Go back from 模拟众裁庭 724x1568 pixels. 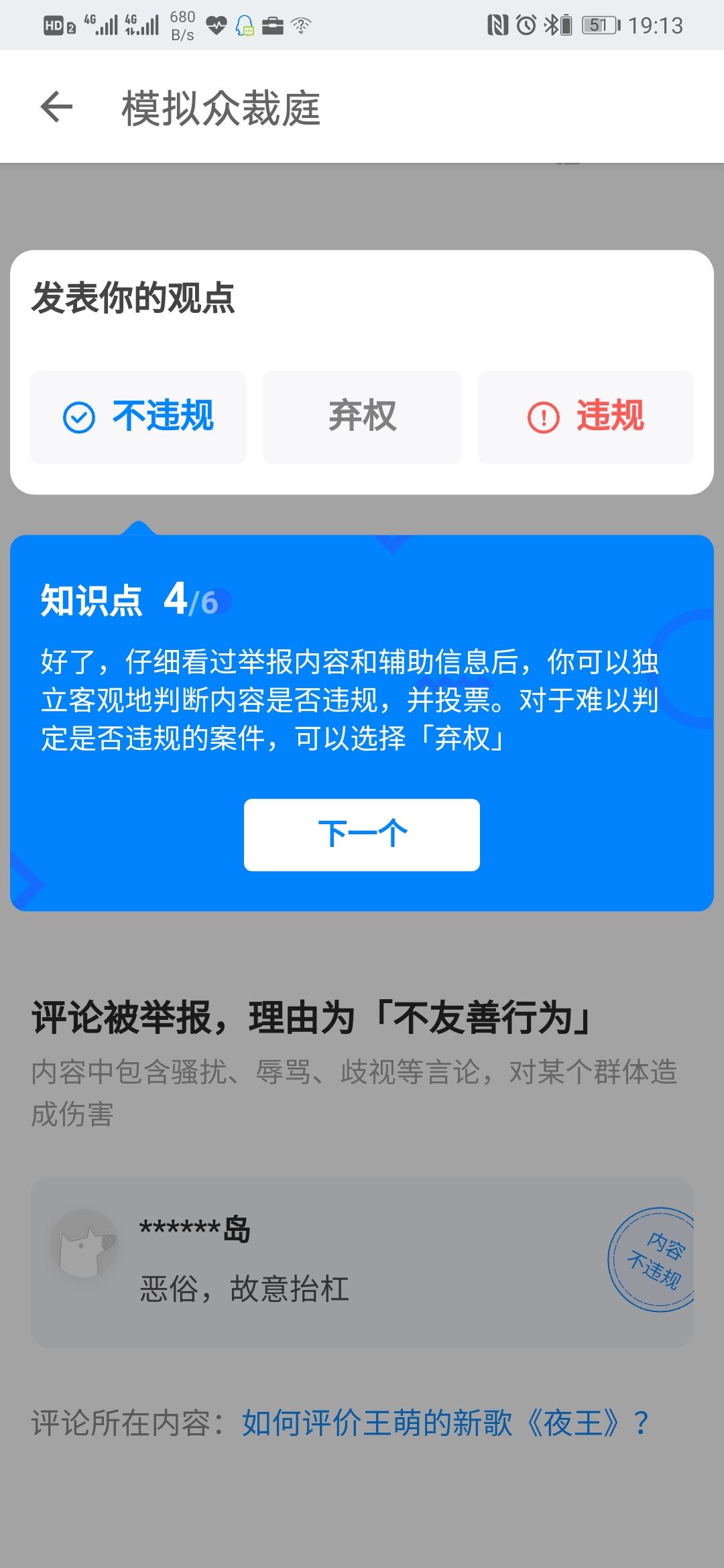coord(56,107)
